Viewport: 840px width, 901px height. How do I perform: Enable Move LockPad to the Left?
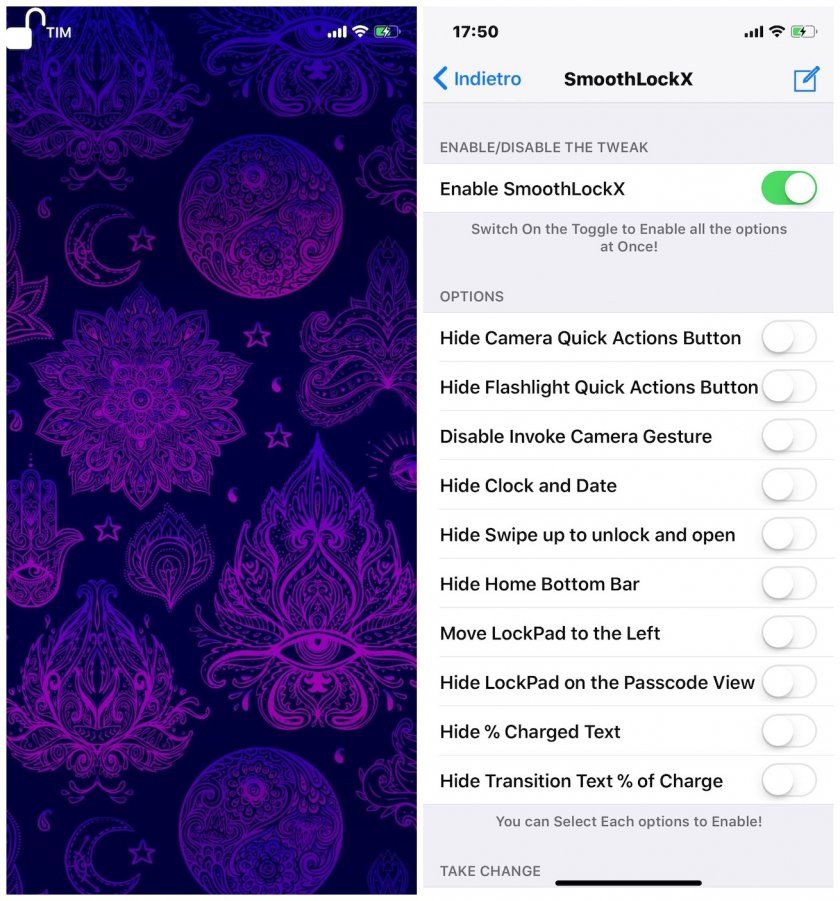pyautogui.click(x=788, y=633)
